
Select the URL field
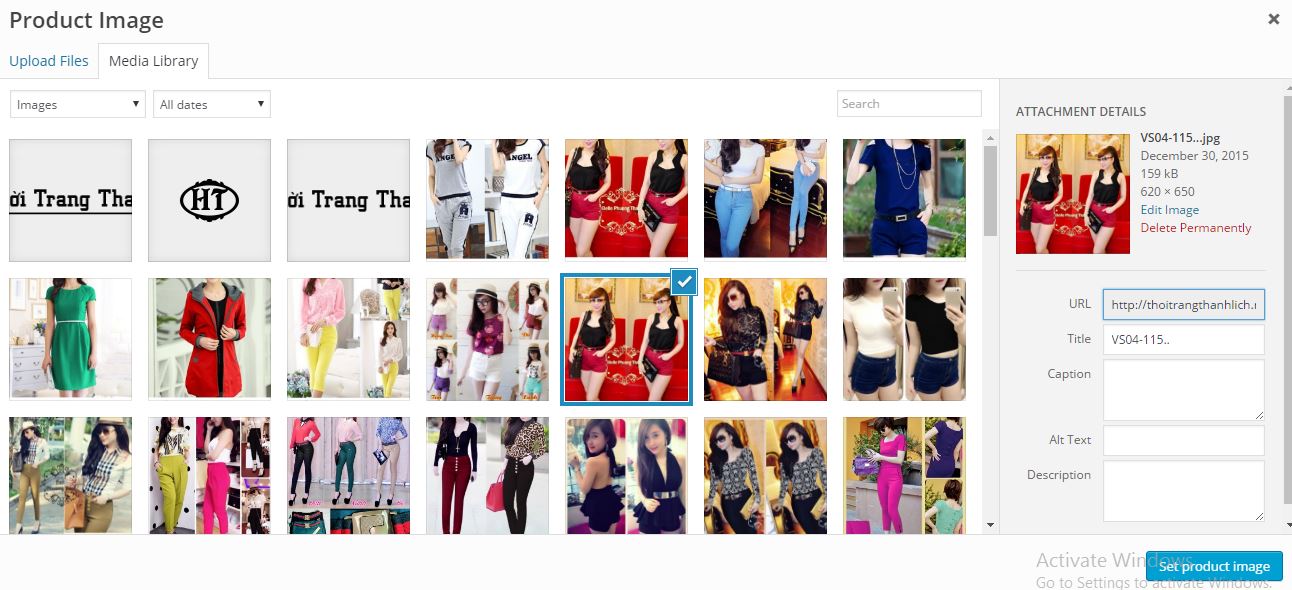pyautogui.click(x=1183, y=304)
